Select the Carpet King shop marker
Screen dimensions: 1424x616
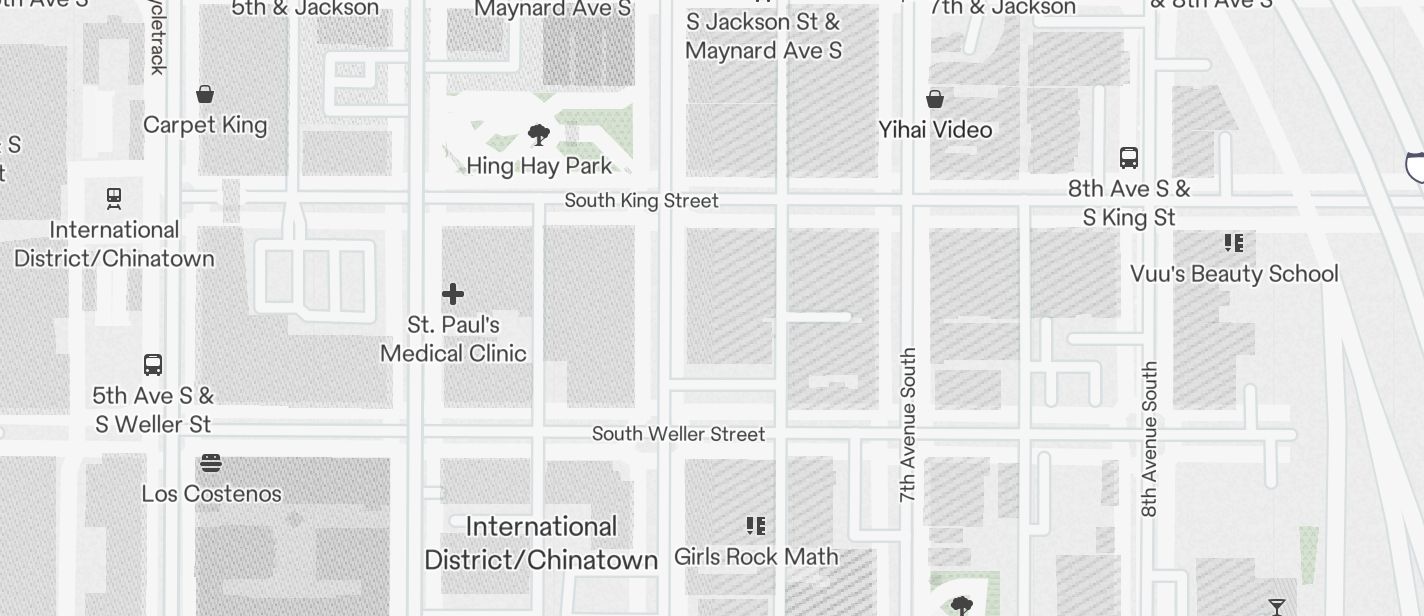tap(205, 95)
